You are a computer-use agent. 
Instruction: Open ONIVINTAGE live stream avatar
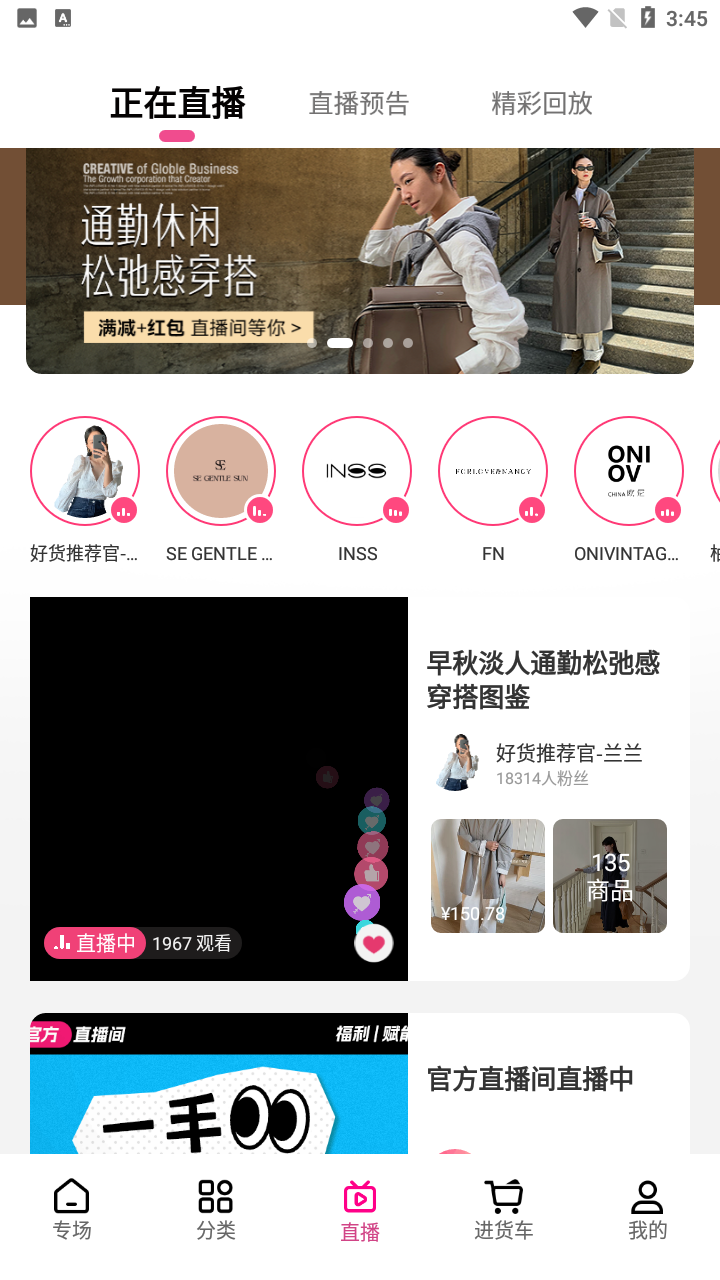click(629, 471)
